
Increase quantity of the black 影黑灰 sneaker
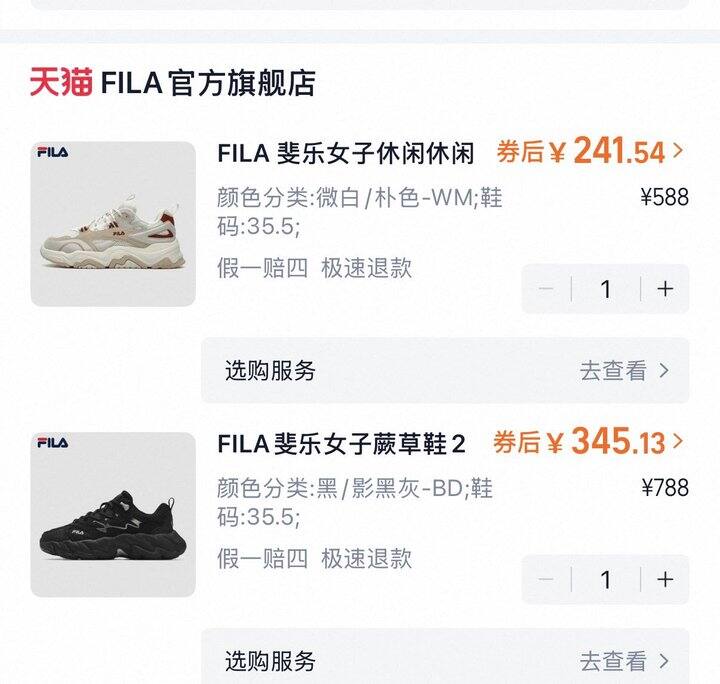665,579
